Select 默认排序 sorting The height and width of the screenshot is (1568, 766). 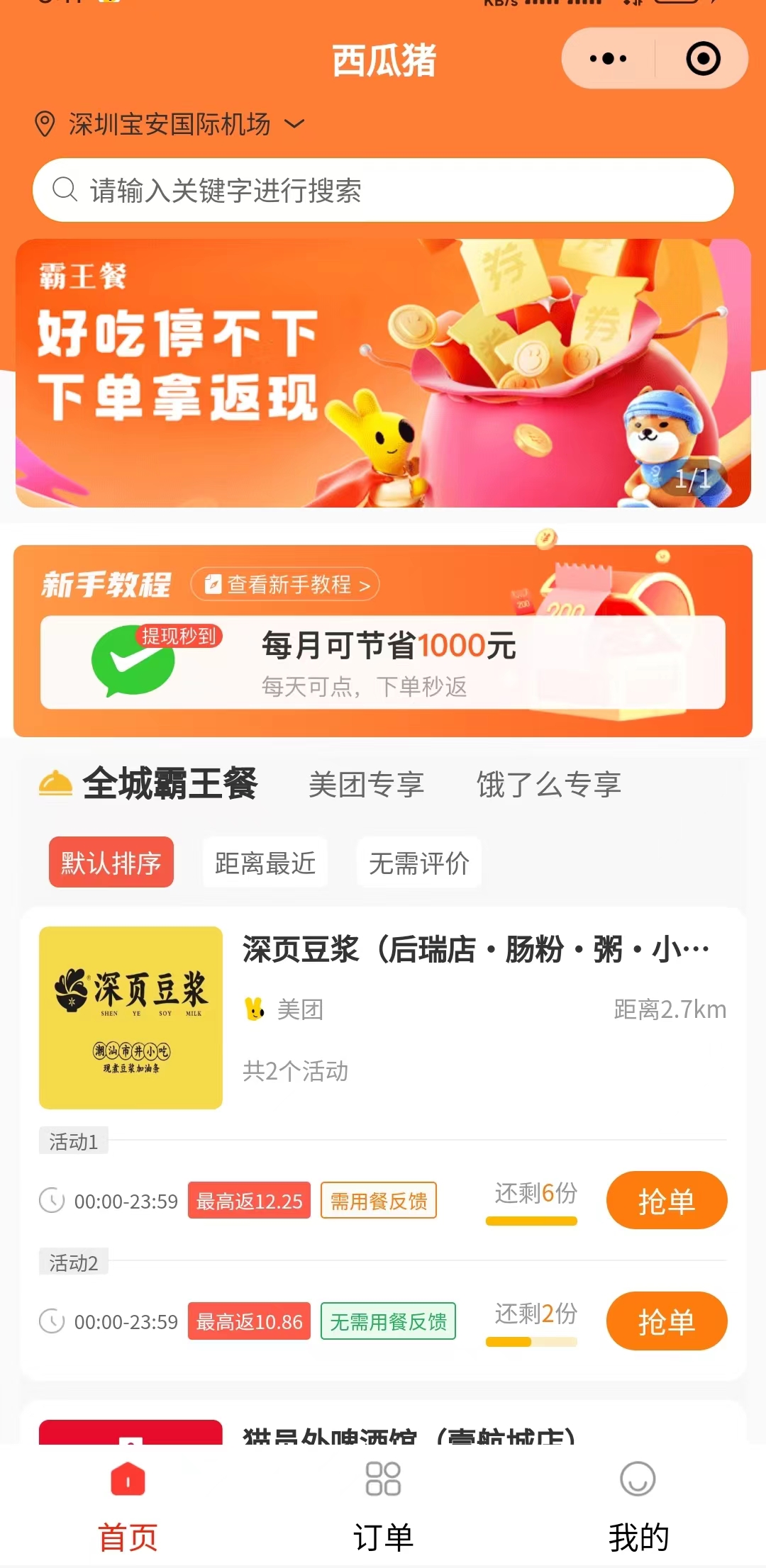(x=111, y=863)
